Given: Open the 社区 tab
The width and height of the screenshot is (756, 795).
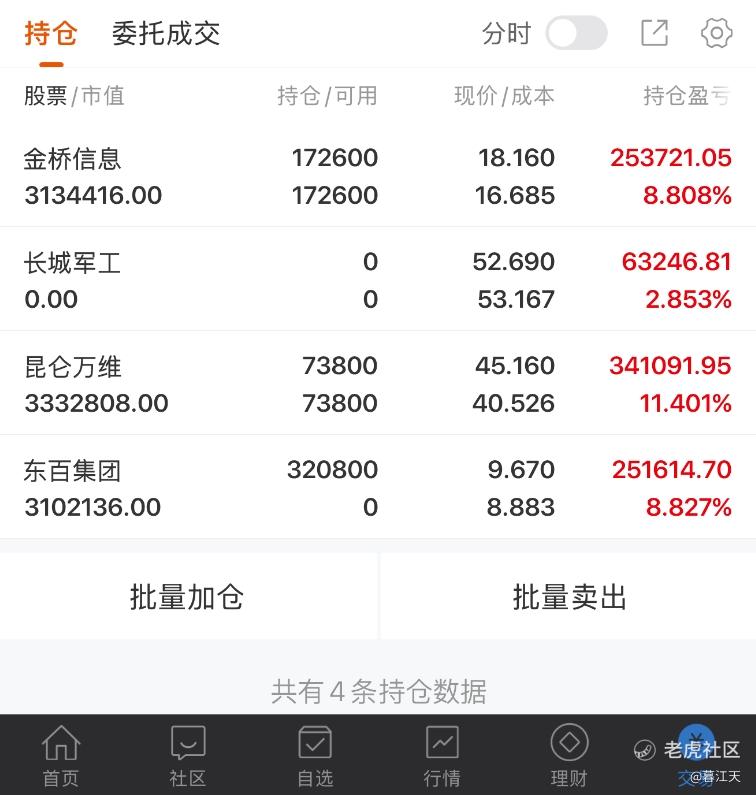Looking at the screenshot, I should point(187,756).
